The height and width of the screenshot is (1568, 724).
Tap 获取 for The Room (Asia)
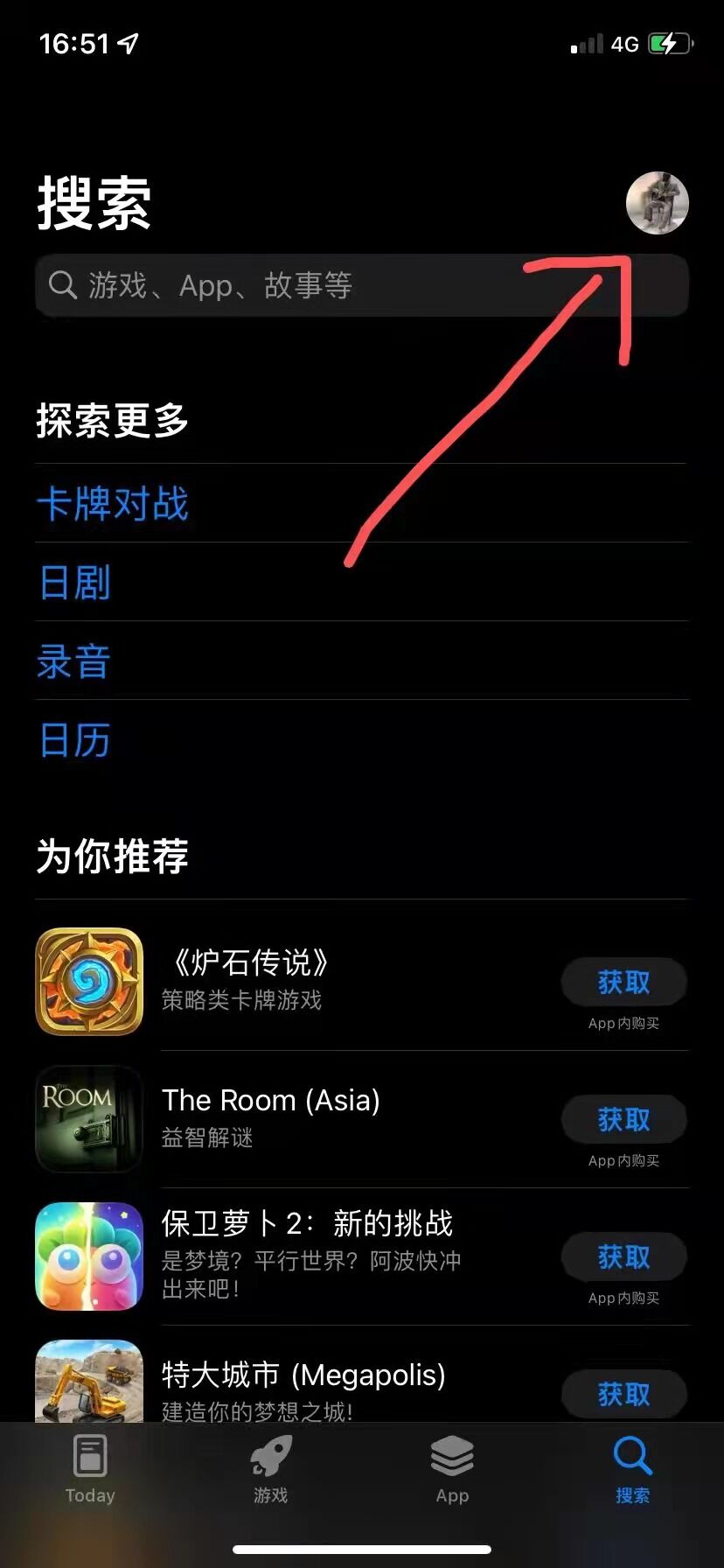click(x=623, y=1119)
